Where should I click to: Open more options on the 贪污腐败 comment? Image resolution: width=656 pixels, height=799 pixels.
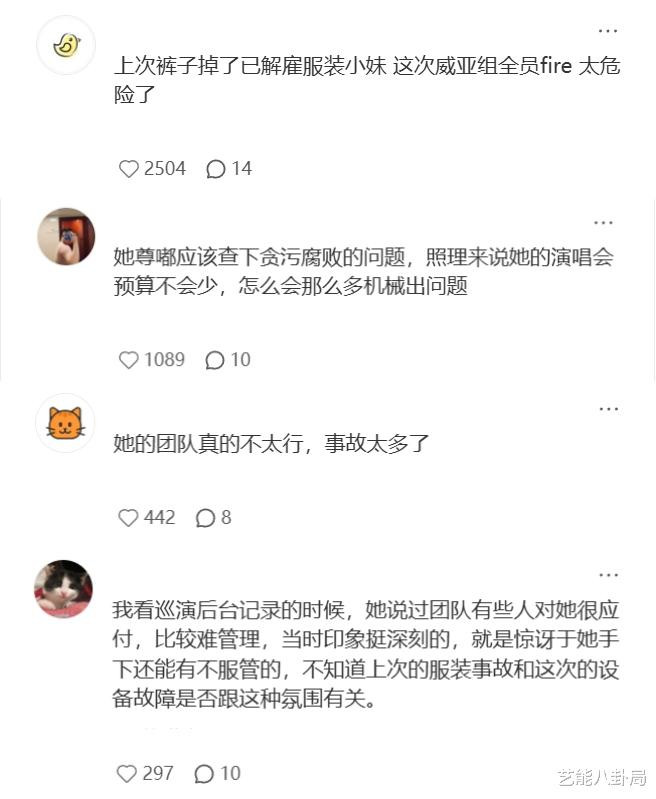(x=603, y=222)
